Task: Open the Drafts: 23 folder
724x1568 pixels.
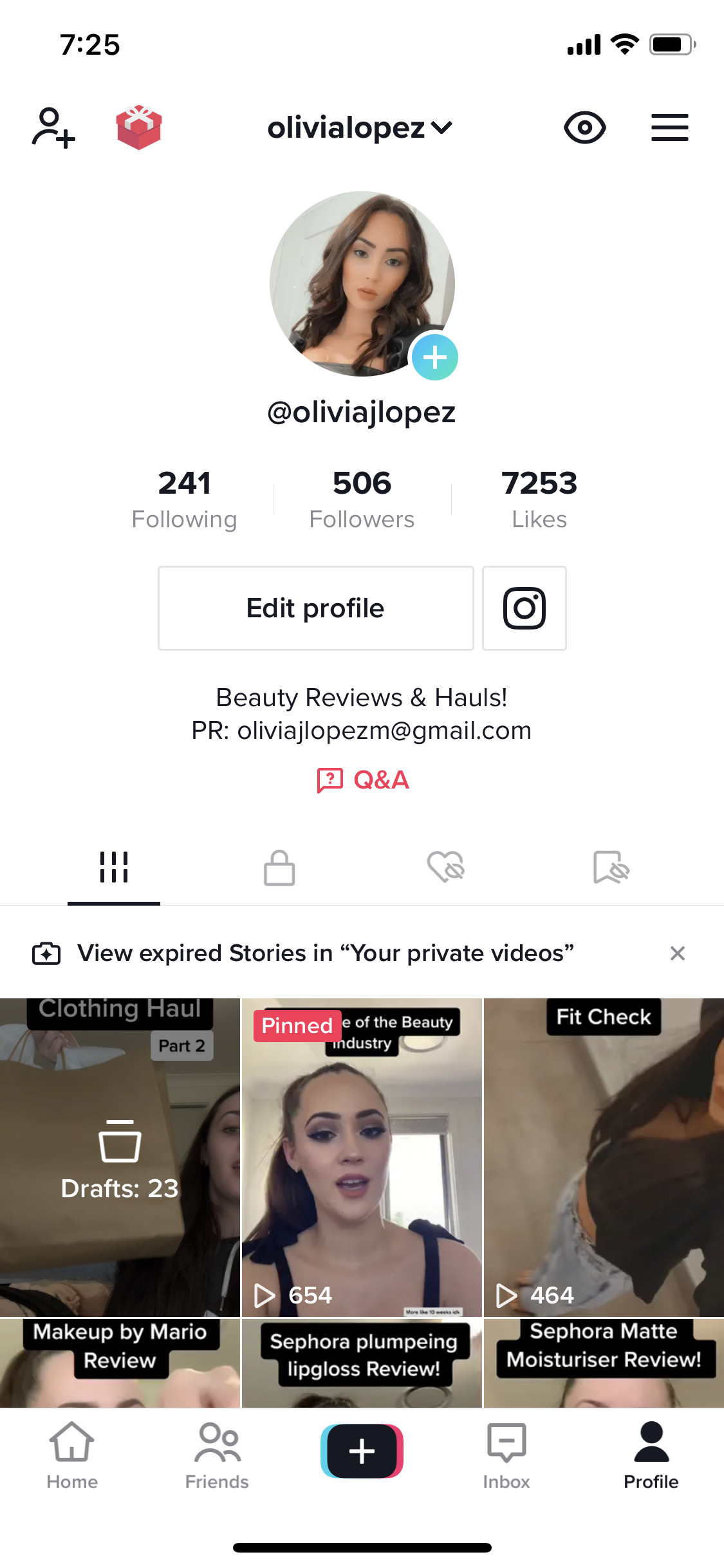Action: (120, 1157)
